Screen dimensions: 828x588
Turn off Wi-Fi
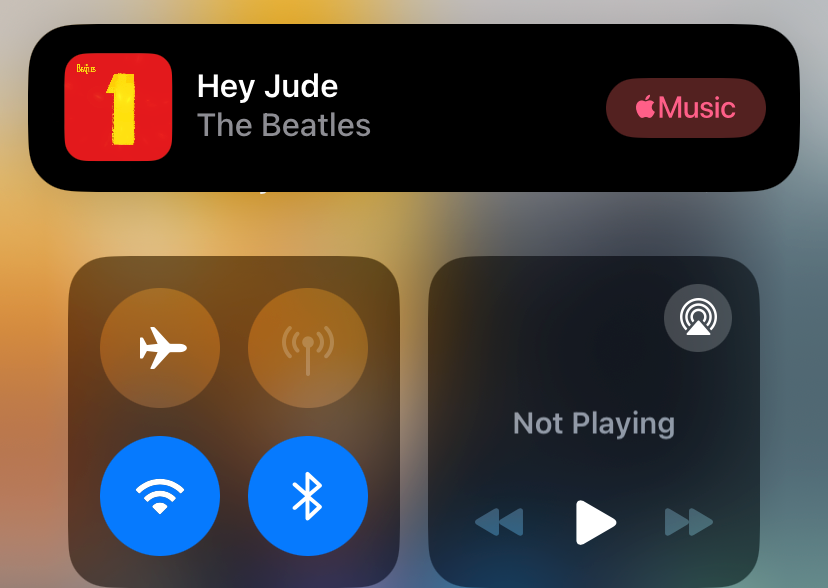pyautogui.click(x=160, y=495)
